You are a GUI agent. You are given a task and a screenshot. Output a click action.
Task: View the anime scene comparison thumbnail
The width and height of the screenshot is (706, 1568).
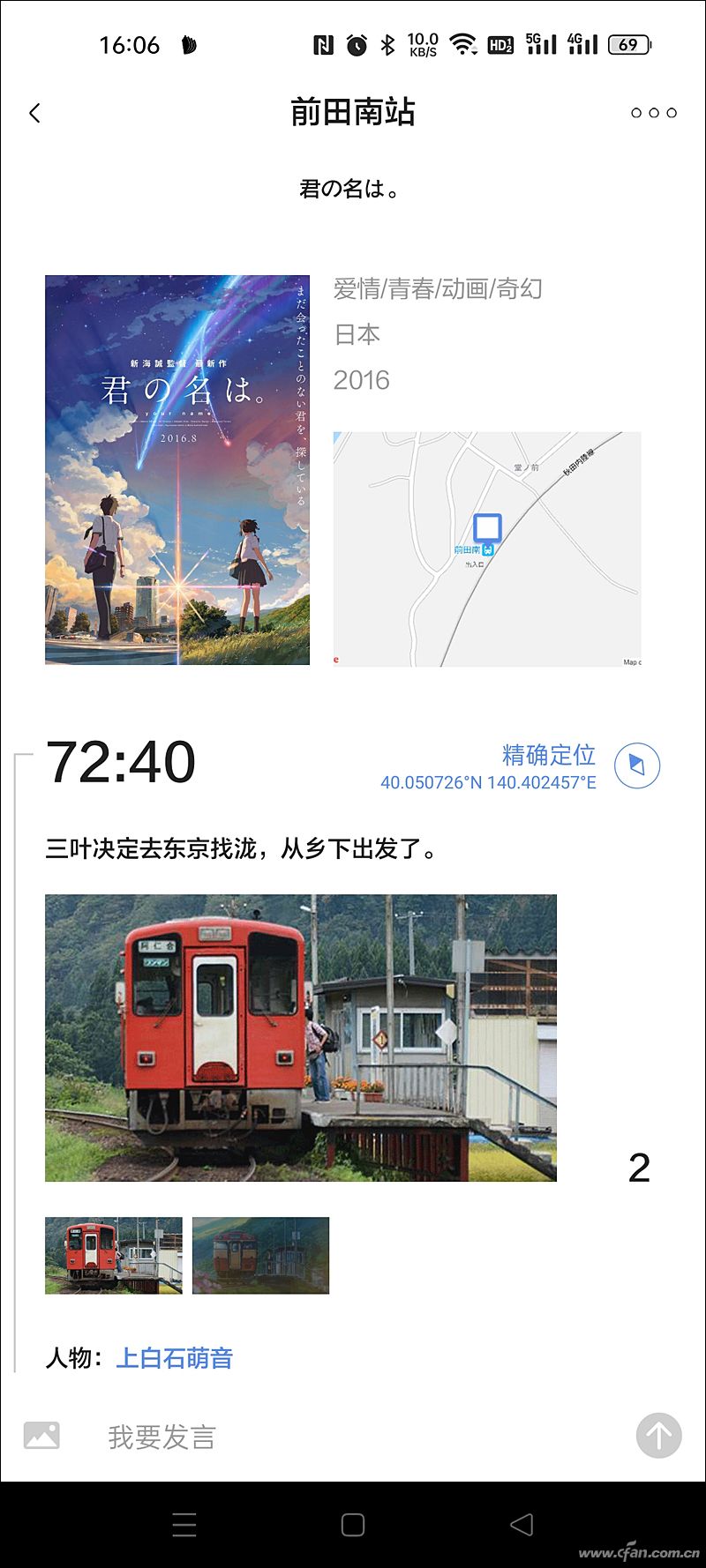tap(260, 1256)
